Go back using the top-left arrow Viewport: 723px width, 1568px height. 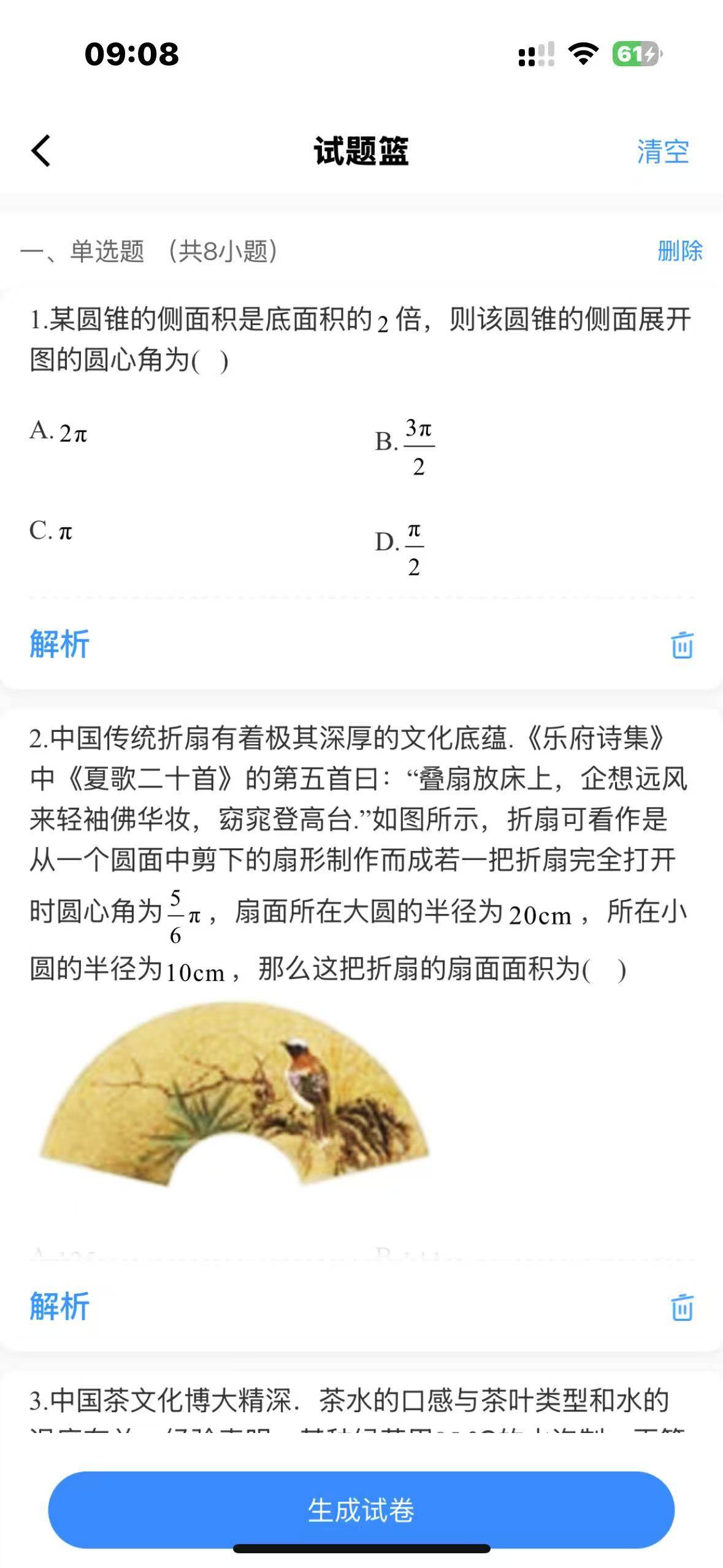(41, 151)
